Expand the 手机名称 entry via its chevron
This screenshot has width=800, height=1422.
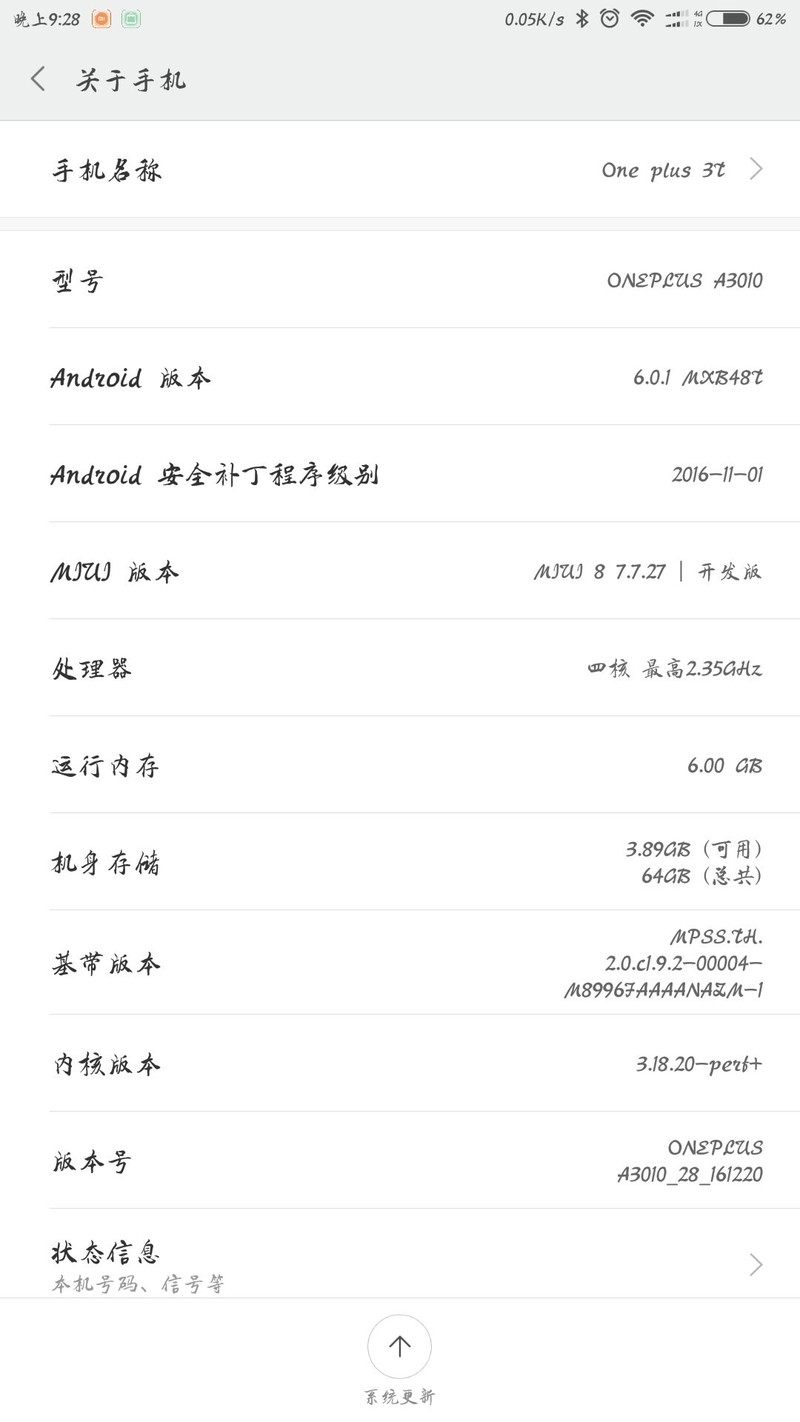tap(757, 170)
